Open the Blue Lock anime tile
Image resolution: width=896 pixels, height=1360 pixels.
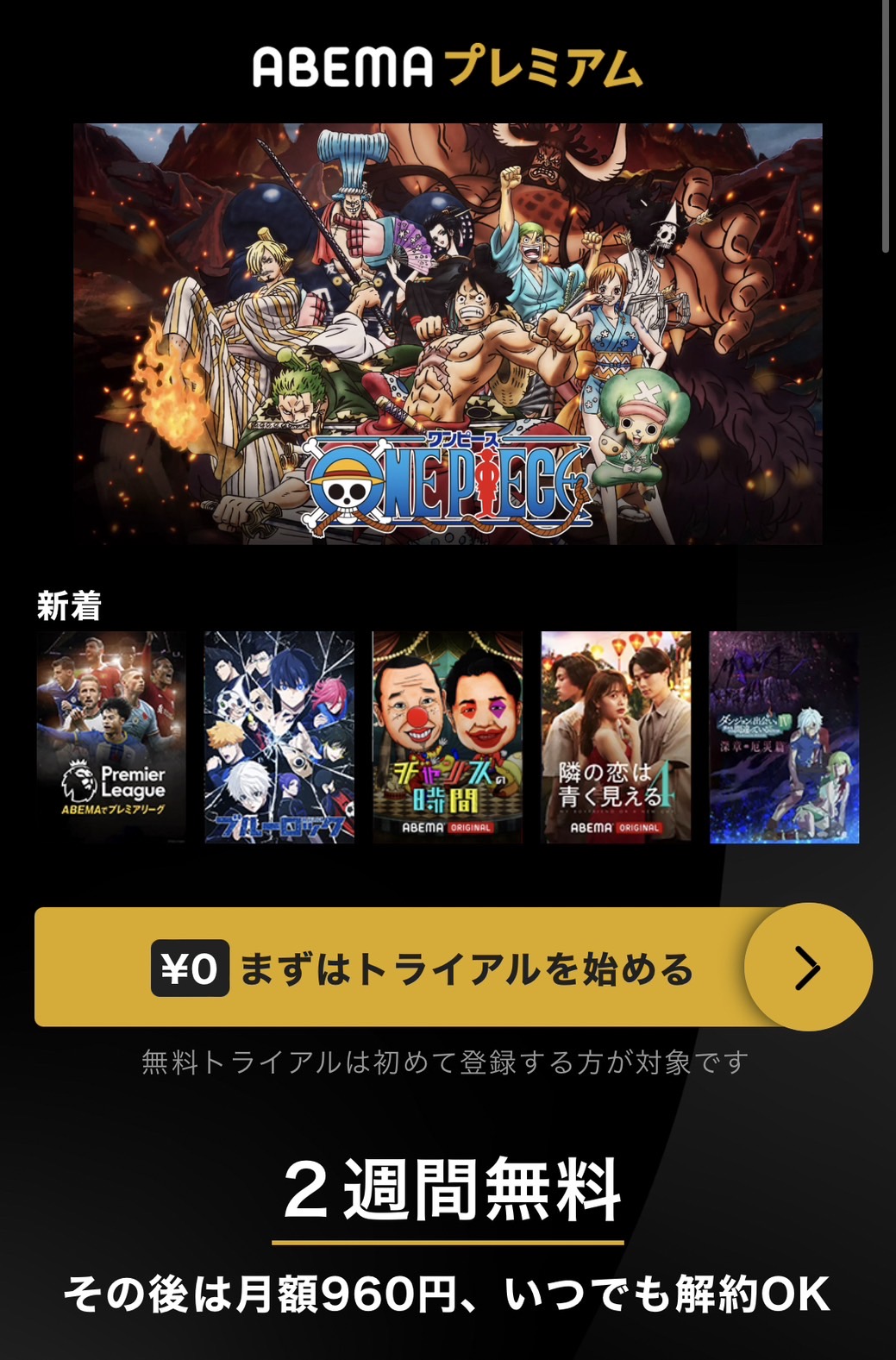[279, 737]
